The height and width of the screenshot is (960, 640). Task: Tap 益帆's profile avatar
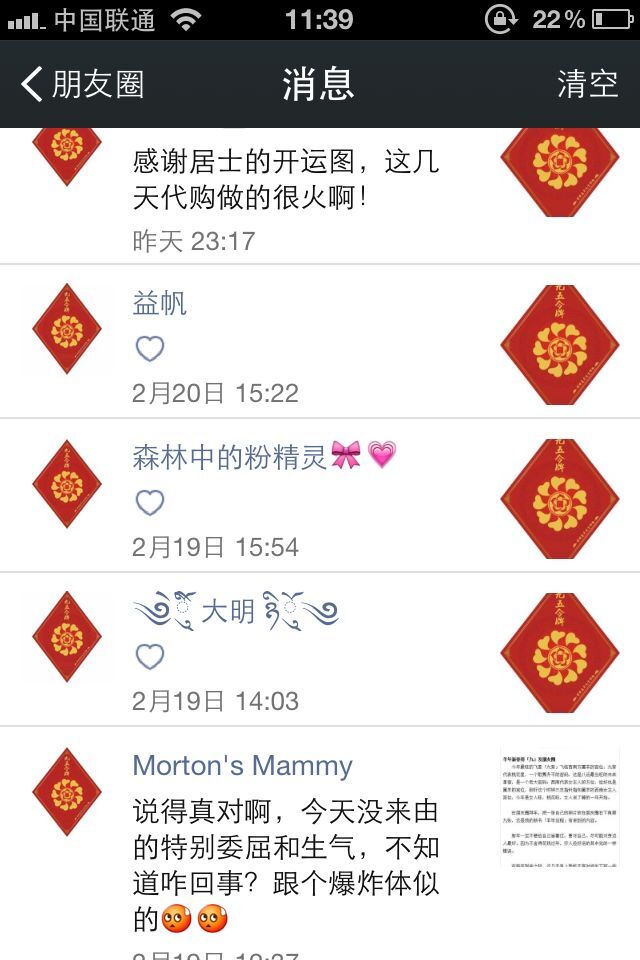[x=67, y=329]
